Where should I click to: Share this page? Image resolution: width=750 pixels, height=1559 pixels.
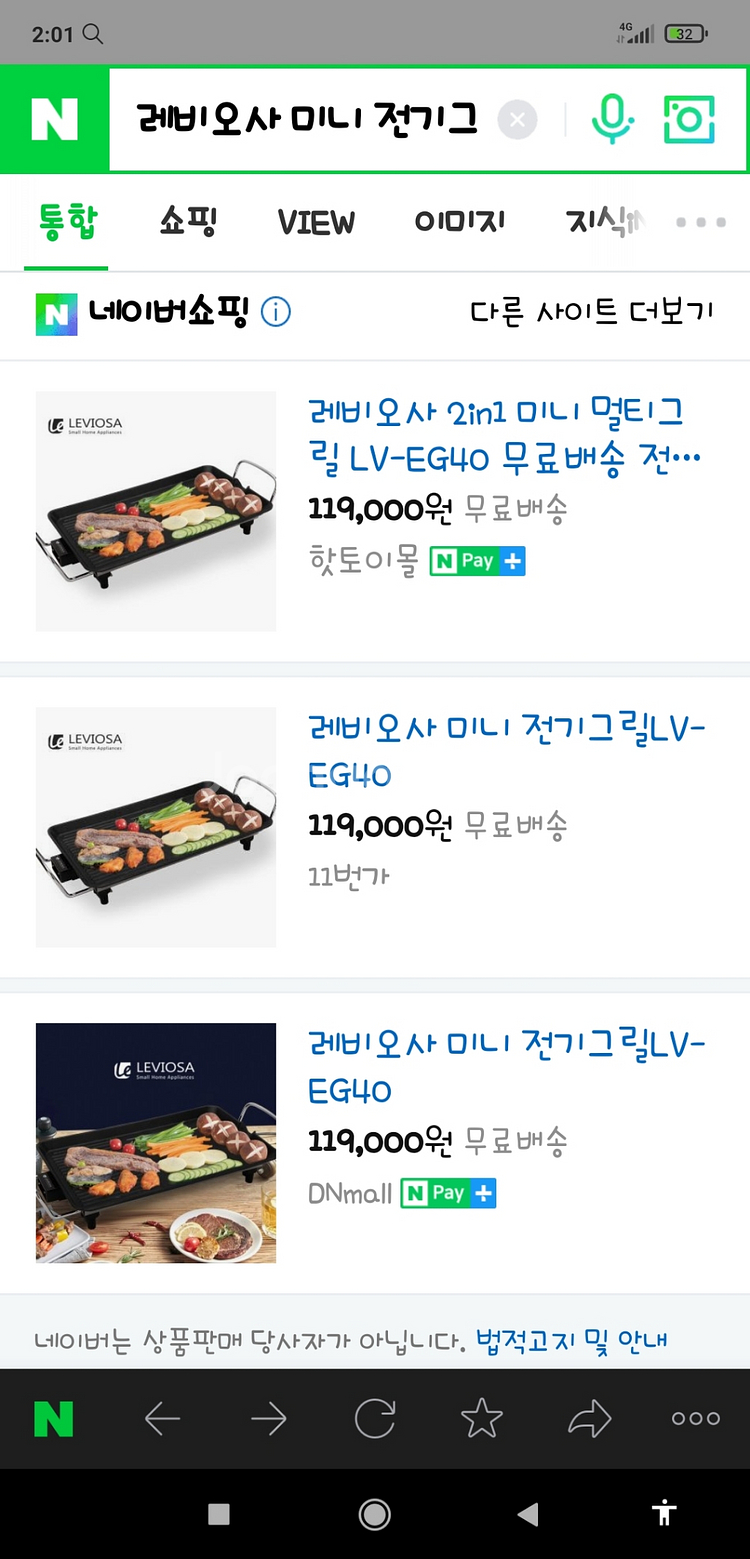click(x=589, y=1418)
